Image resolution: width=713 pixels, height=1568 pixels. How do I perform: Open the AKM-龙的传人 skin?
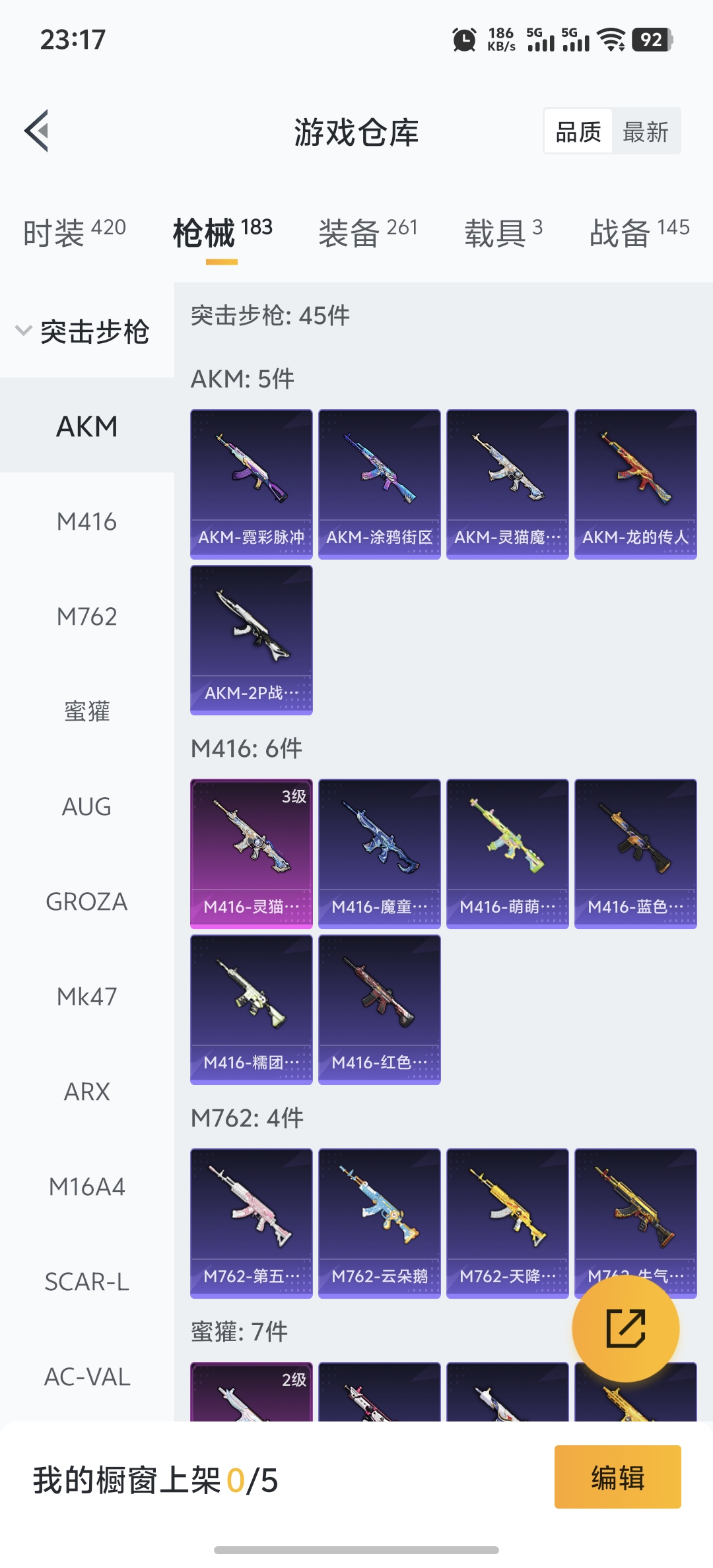636,484
